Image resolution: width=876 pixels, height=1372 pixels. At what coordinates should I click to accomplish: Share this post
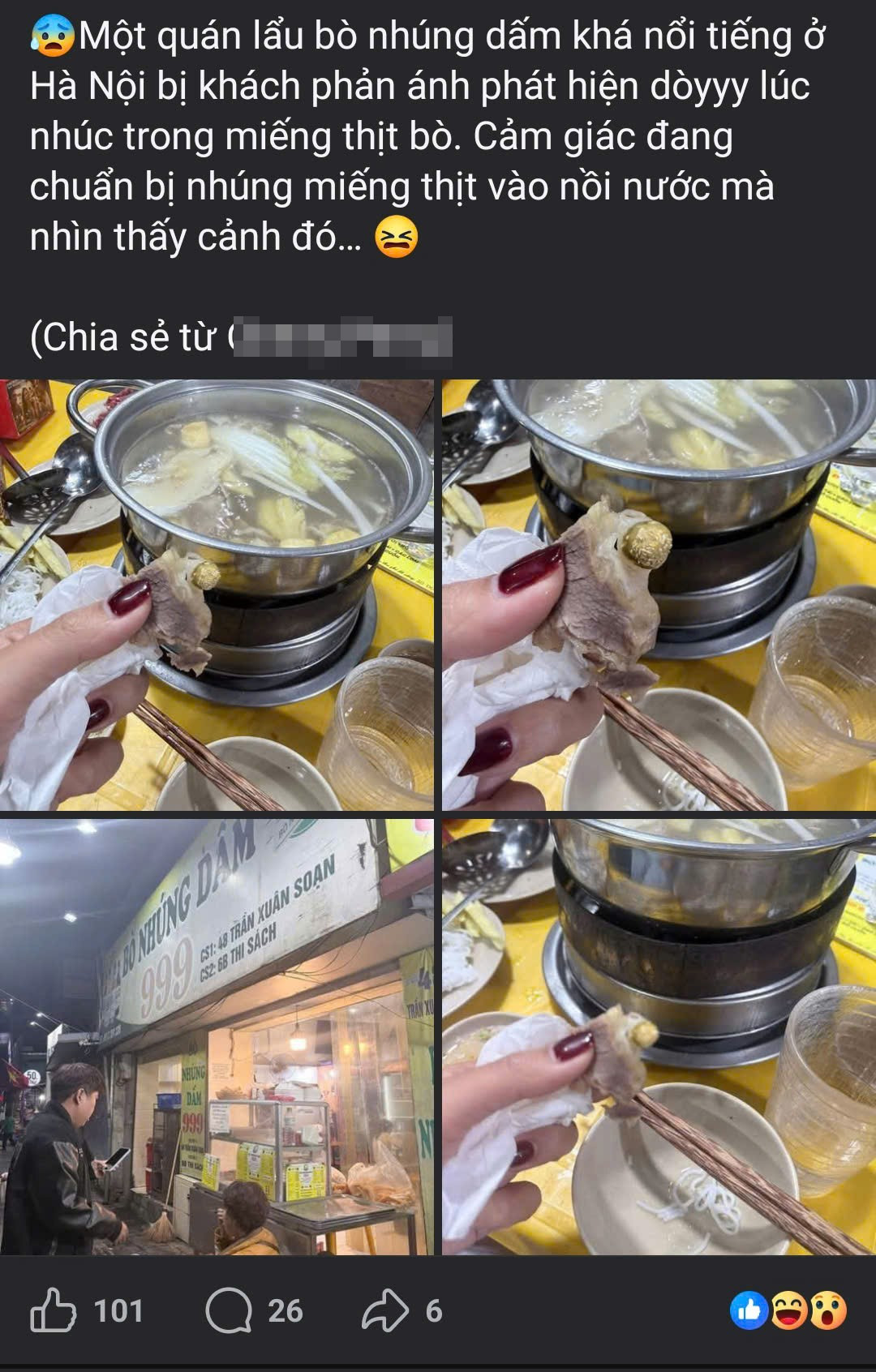tap(385, 1310)
